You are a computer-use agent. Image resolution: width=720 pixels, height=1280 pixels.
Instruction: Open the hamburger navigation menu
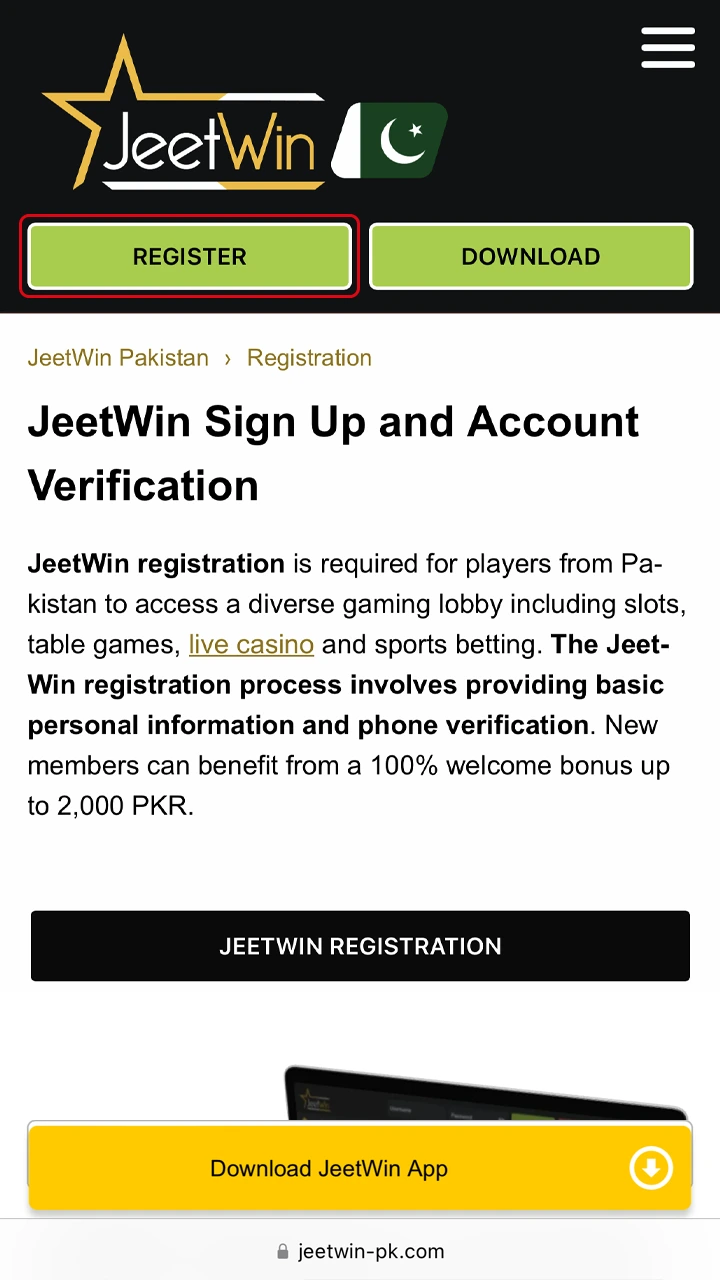click(668, 47)
